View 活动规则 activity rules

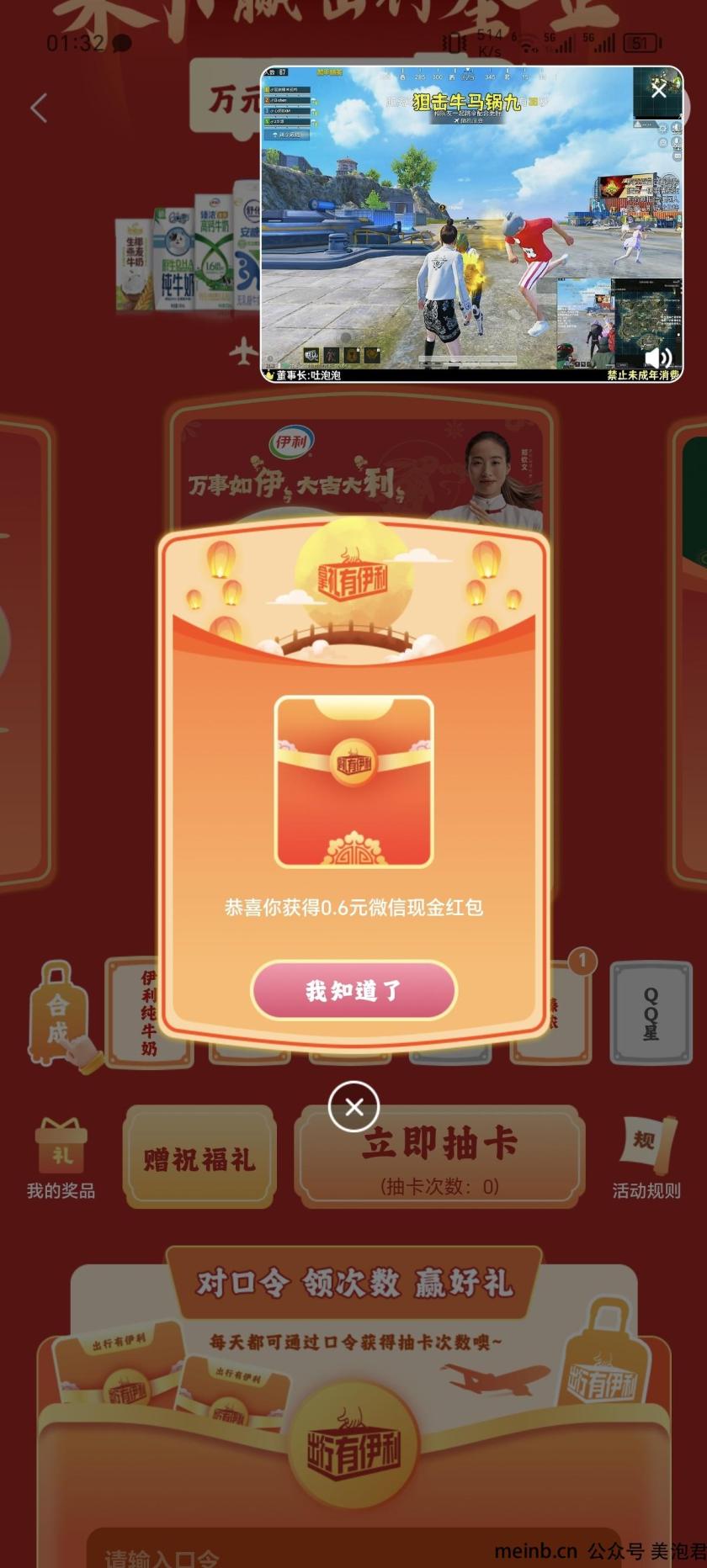(646, 1158)
